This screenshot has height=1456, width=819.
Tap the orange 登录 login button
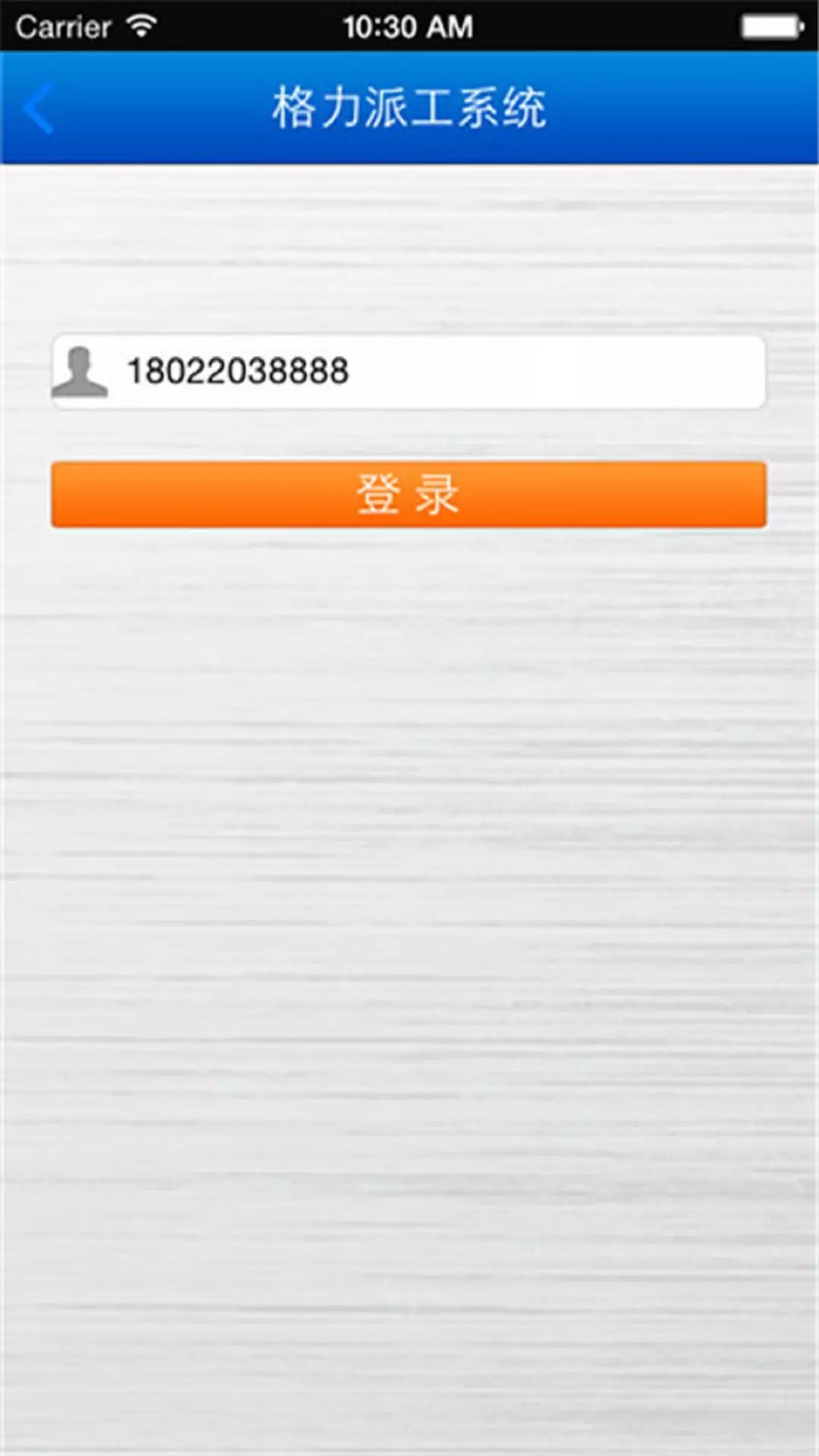pos(409,494)
